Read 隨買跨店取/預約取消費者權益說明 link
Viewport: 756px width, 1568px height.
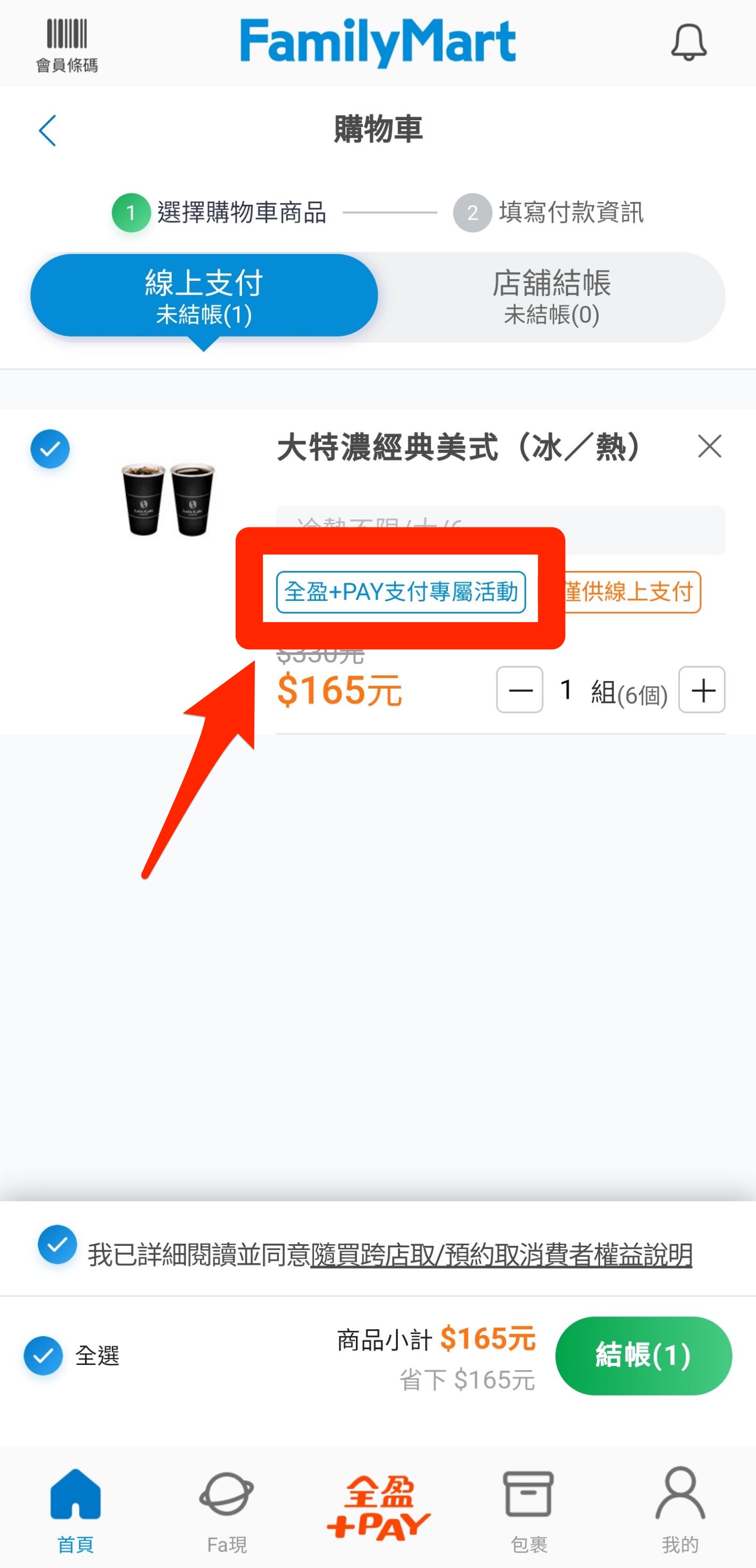[501, 1255]
